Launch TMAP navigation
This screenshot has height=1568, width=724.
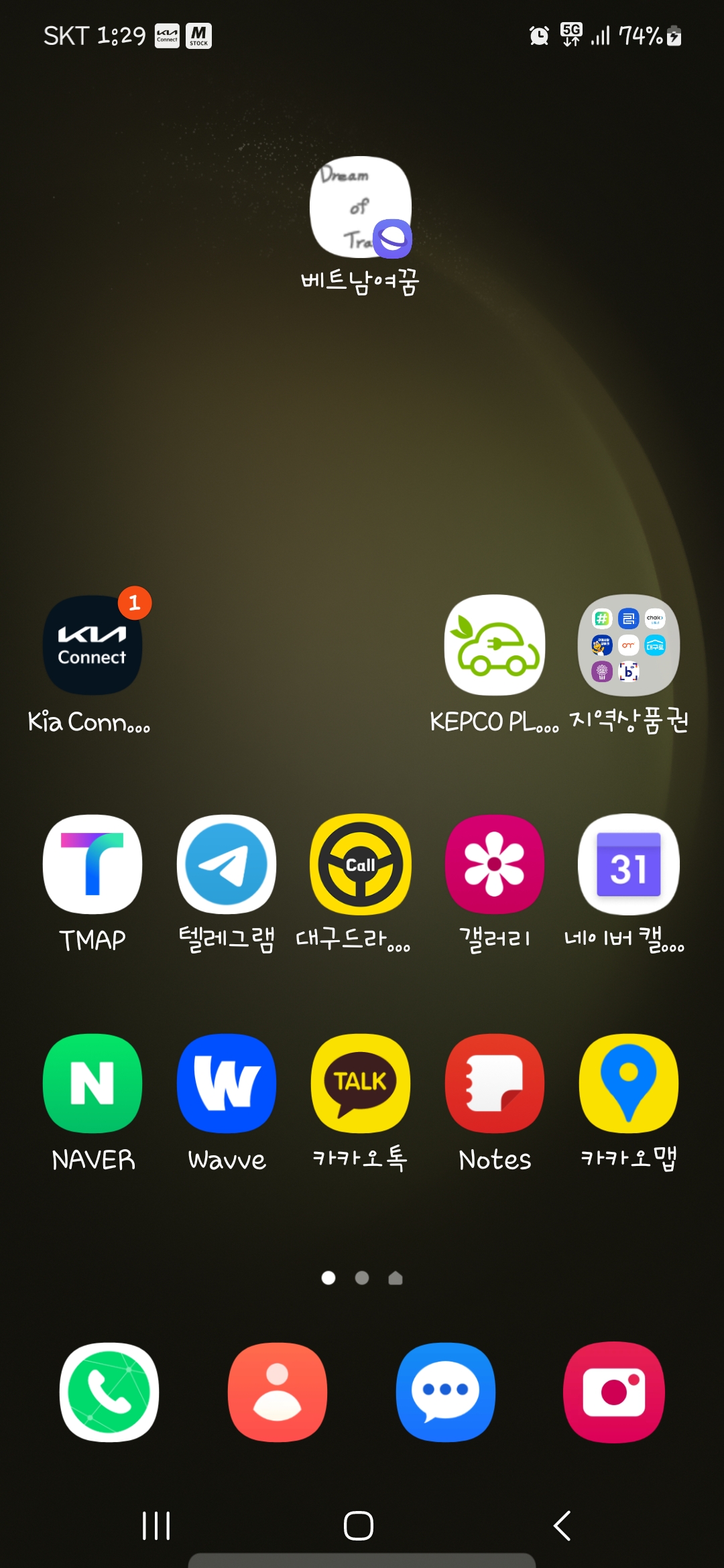click(x=93, y=864)
